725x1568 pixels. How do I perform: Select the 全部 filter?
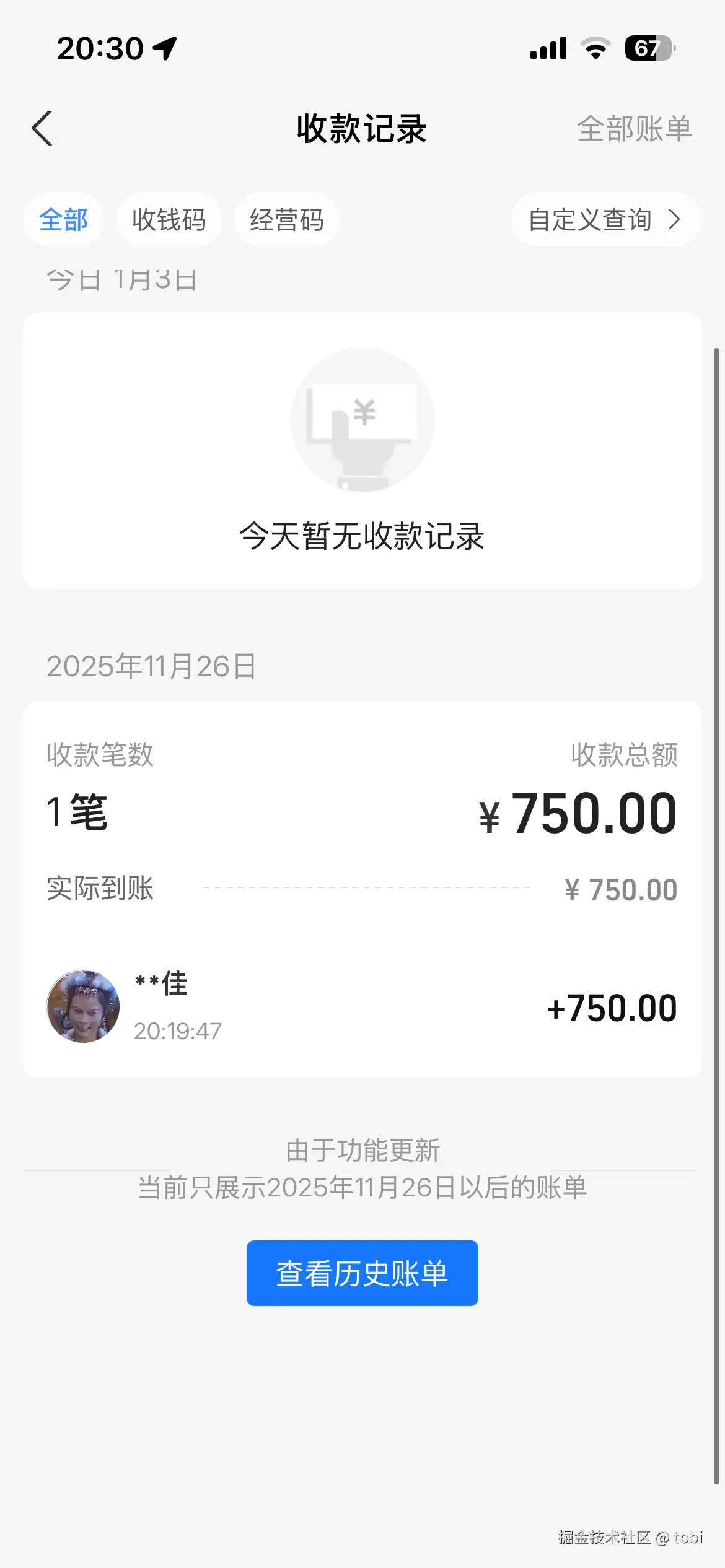point(63,220)
